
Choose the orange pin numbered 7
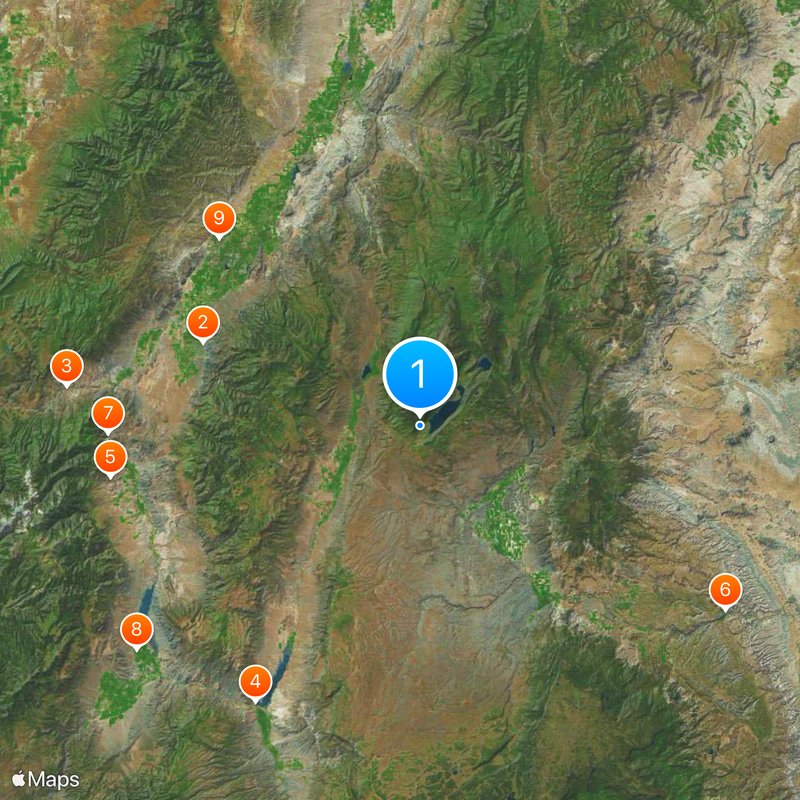tap(107, 413)
